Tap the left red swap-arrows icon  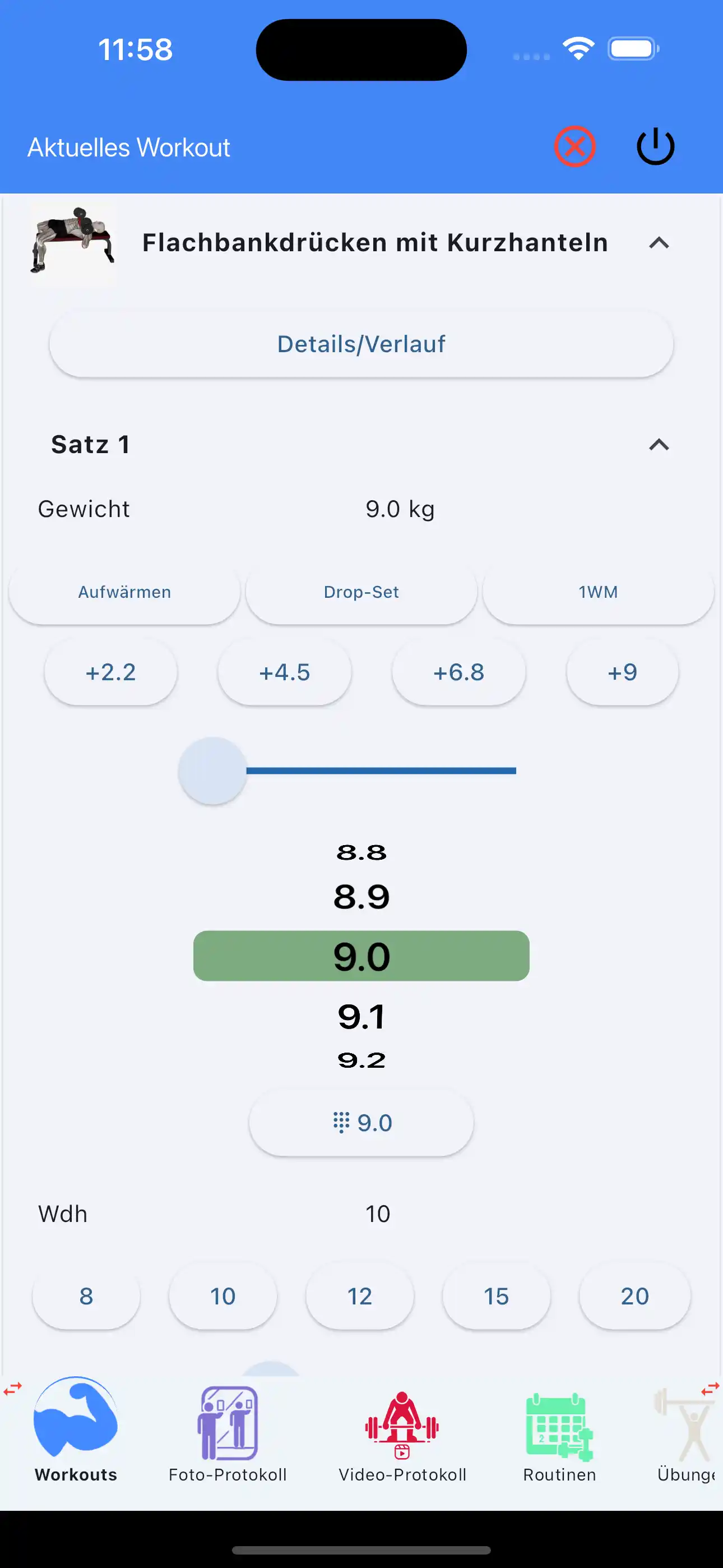(x=12, y=1389)
